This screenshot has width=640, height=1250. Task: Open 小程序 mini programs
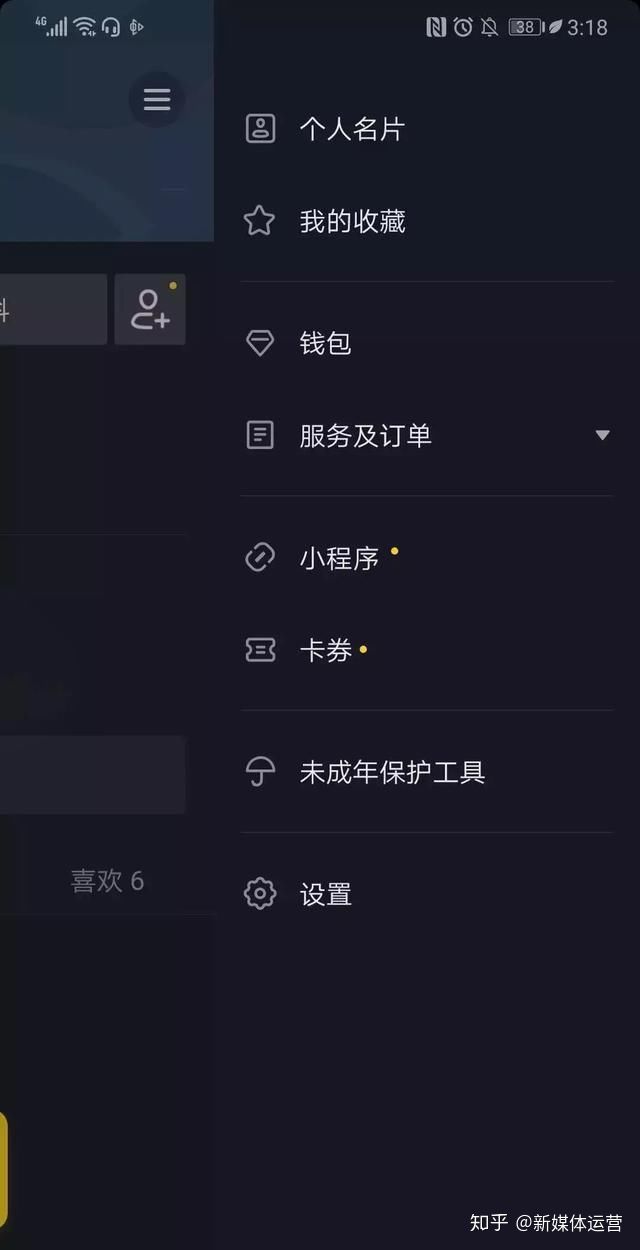coord(427,558)
